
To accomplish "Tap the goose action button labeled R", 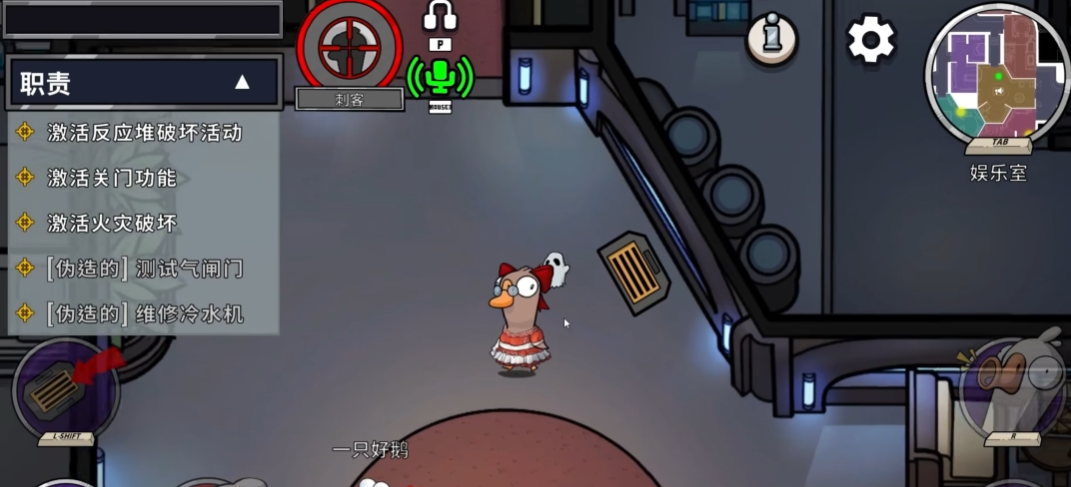I will tap(1011, 389).
